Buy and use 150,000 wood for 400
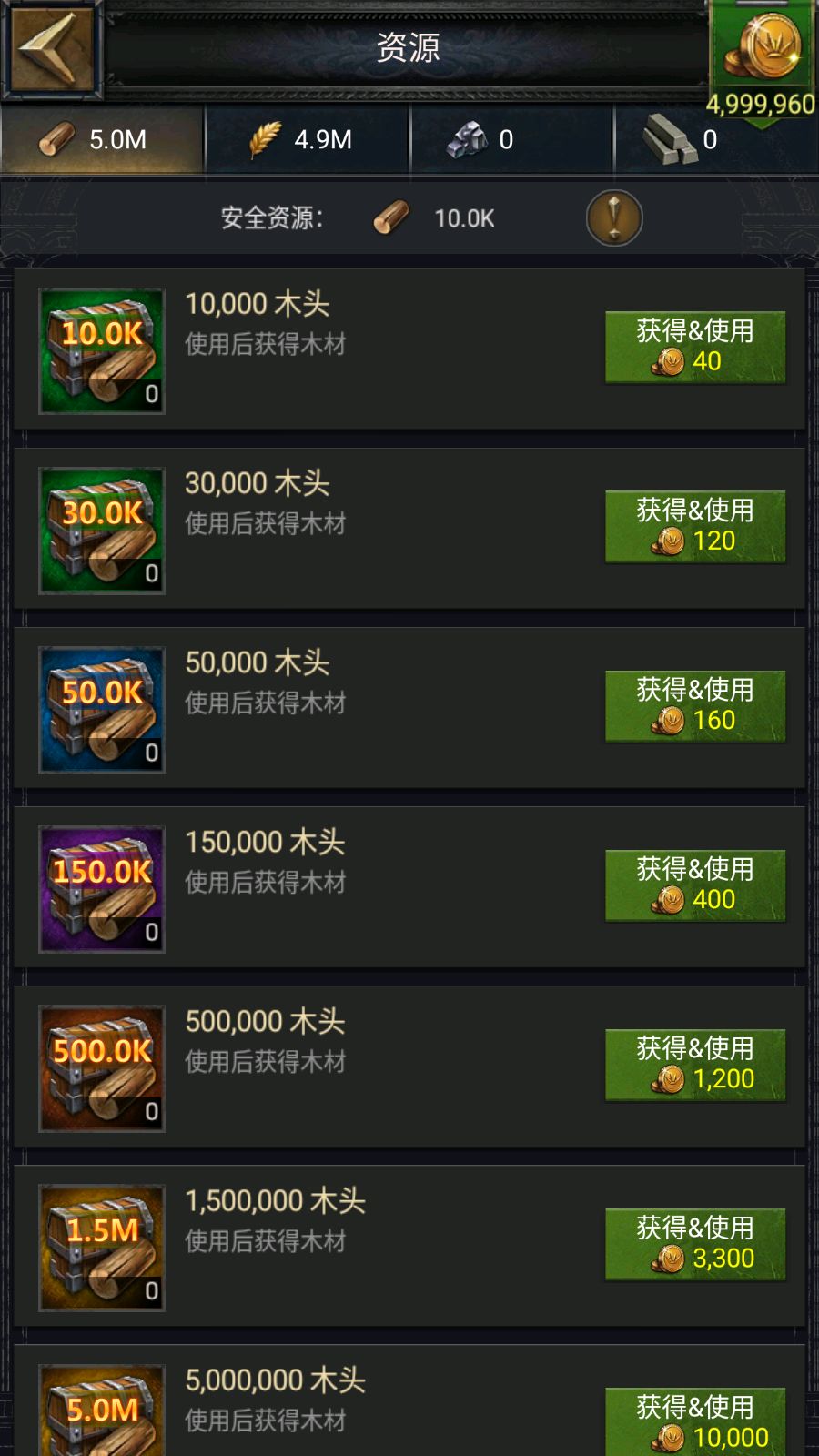This screenshot has width=819, height=1456. point(695,885)
